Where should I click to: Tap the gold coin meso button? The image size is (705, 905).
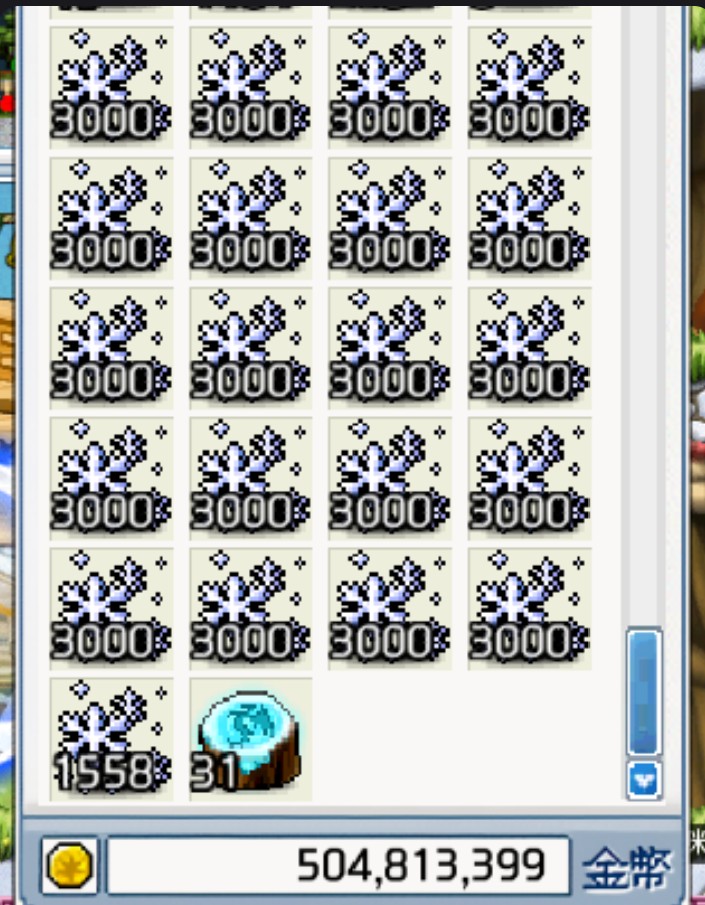pyautogui.click(x=70, y=866)
